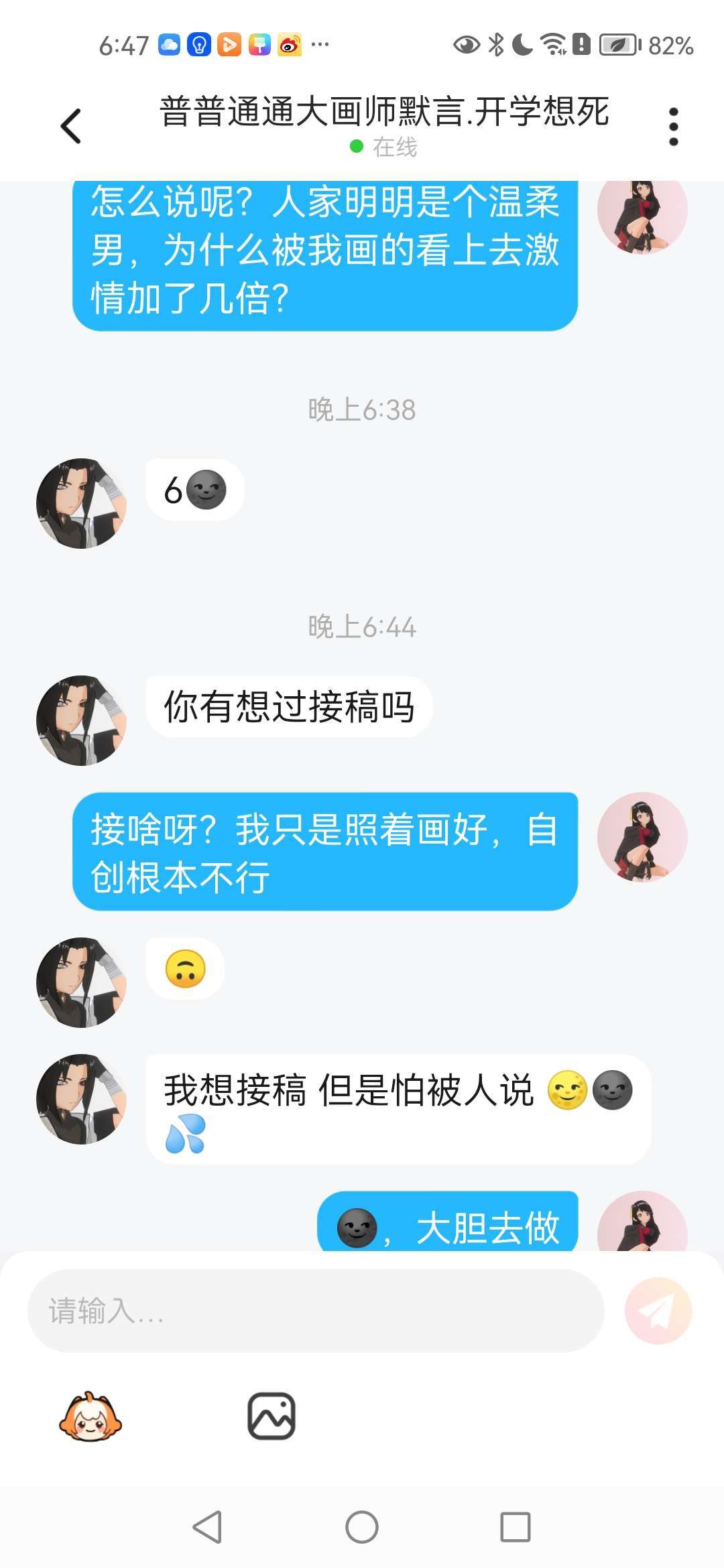Open the three-dot overflow menu
724x1568 pixels.
(x=673, y=126)
